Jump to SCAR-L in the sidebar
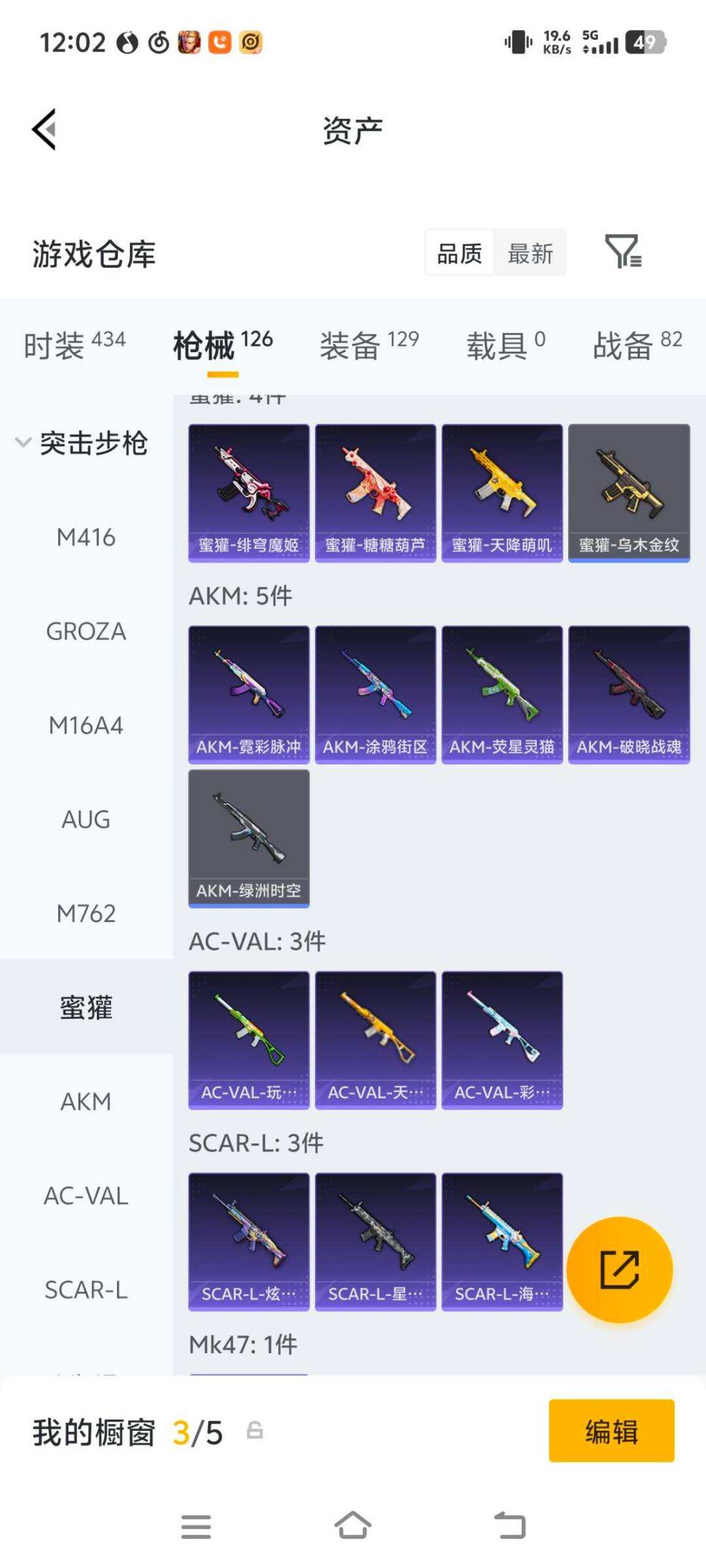This screenshot has height=1568, width=706. tap(86, 1290)
